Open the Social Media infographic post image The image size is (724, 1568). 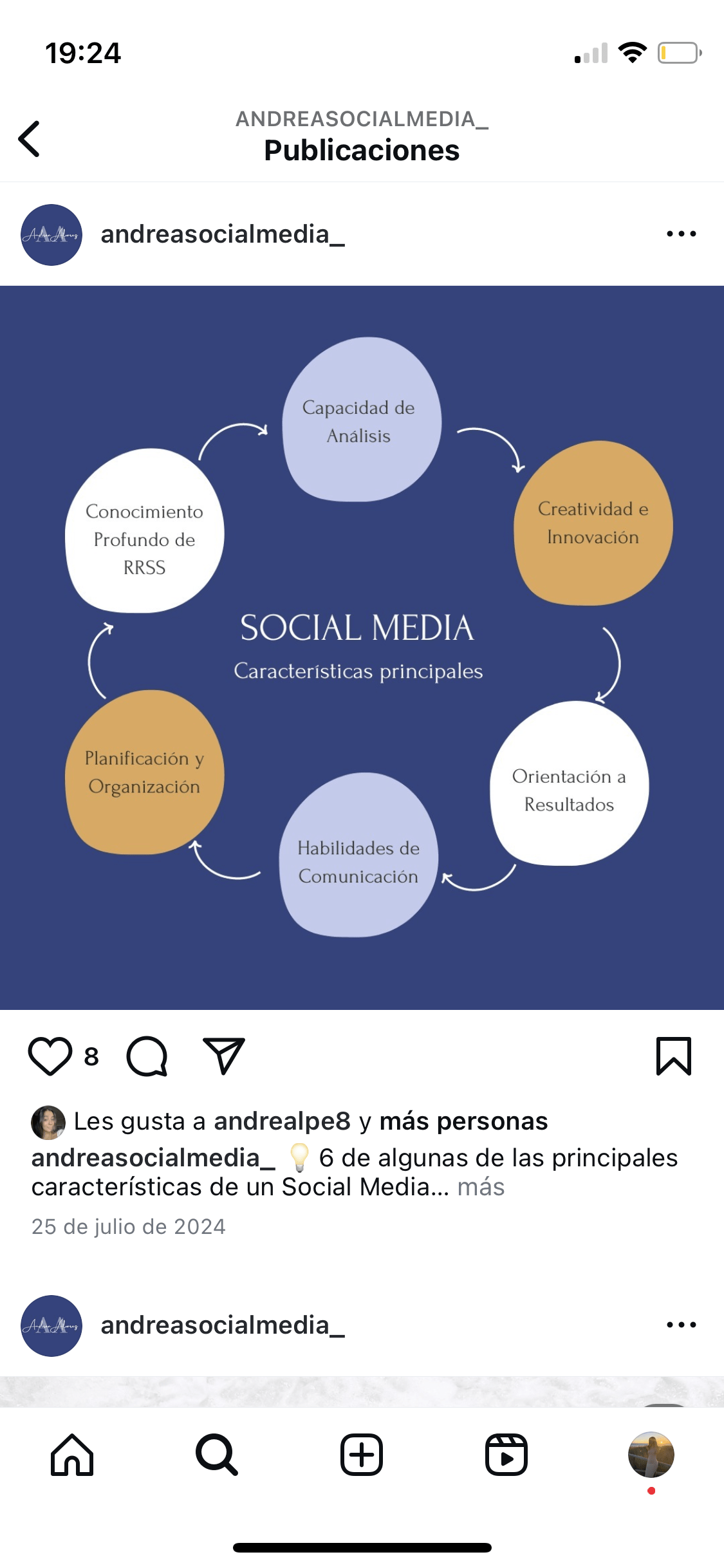pyautogui.click(x=362, y=647)
